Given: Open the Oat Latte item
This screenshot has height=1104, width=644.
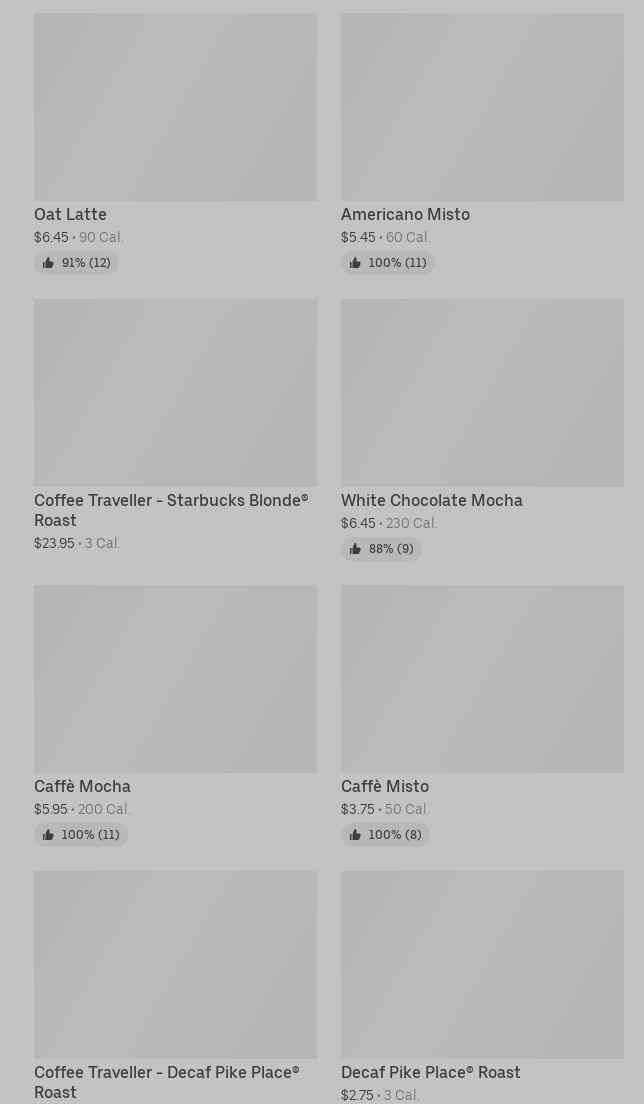Looking at the screenshot, I should click(x=175, y=143).
